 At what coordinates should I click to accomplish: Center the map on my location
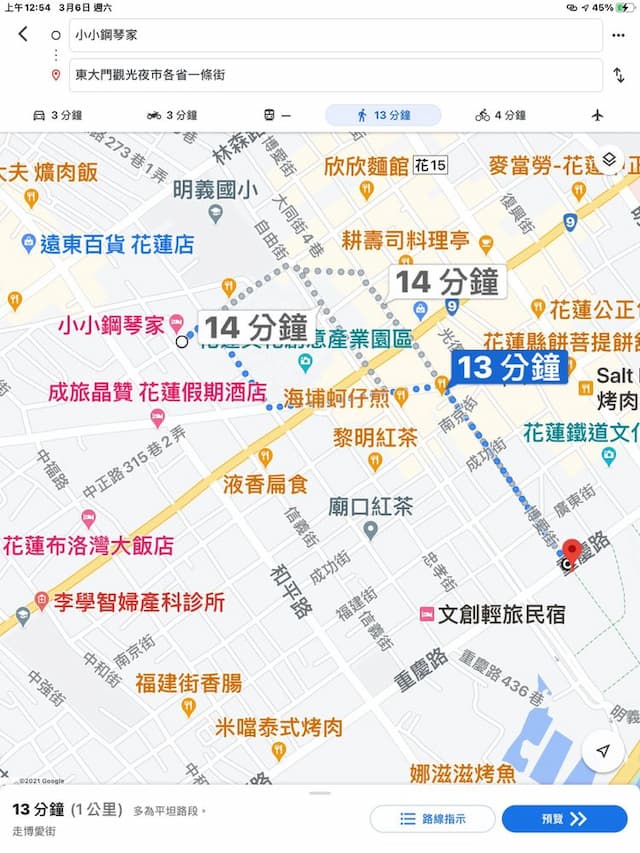[x=603, y=751]
